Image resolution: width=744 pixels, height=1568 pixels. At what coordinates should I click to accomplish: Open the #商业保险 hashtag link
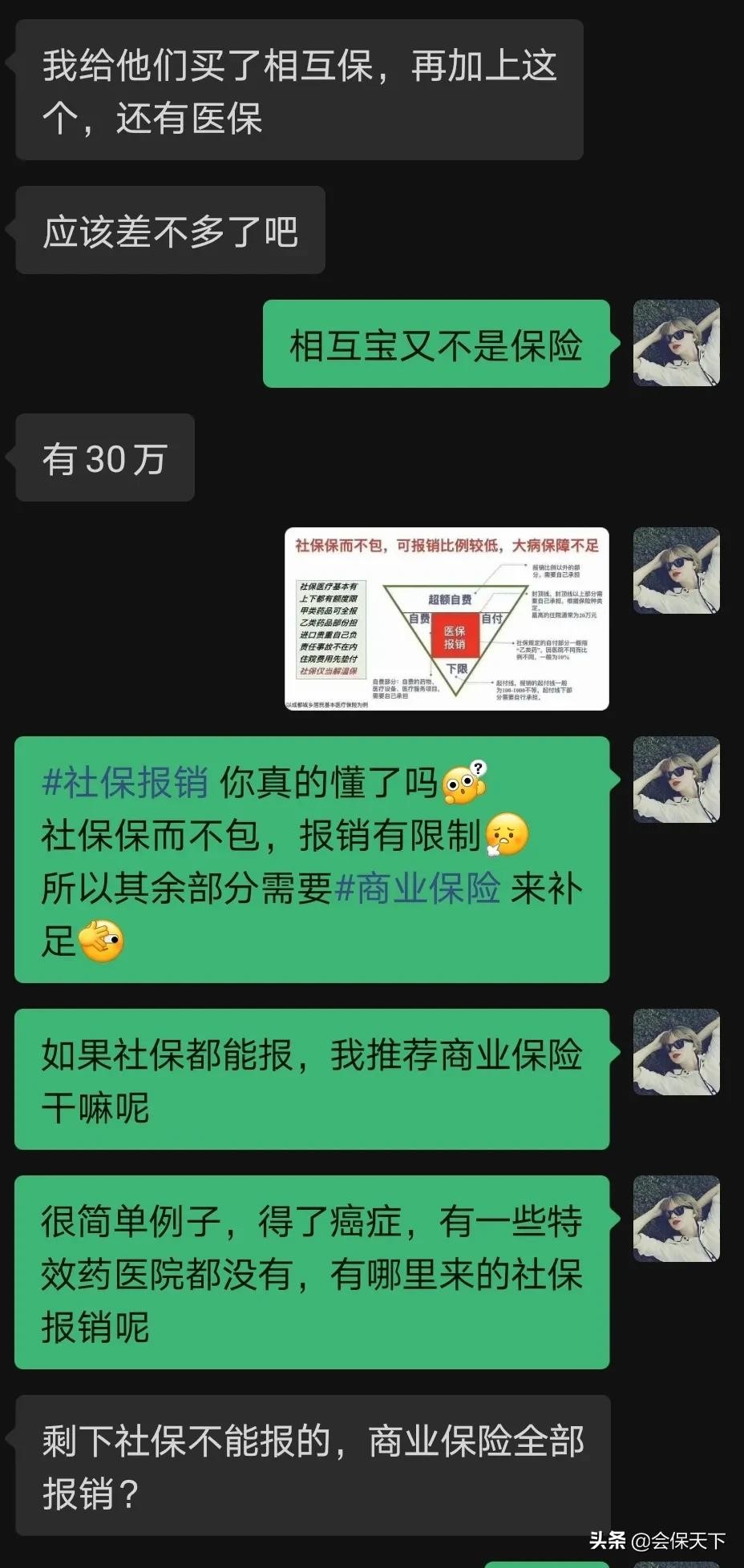tap(418, 889)
